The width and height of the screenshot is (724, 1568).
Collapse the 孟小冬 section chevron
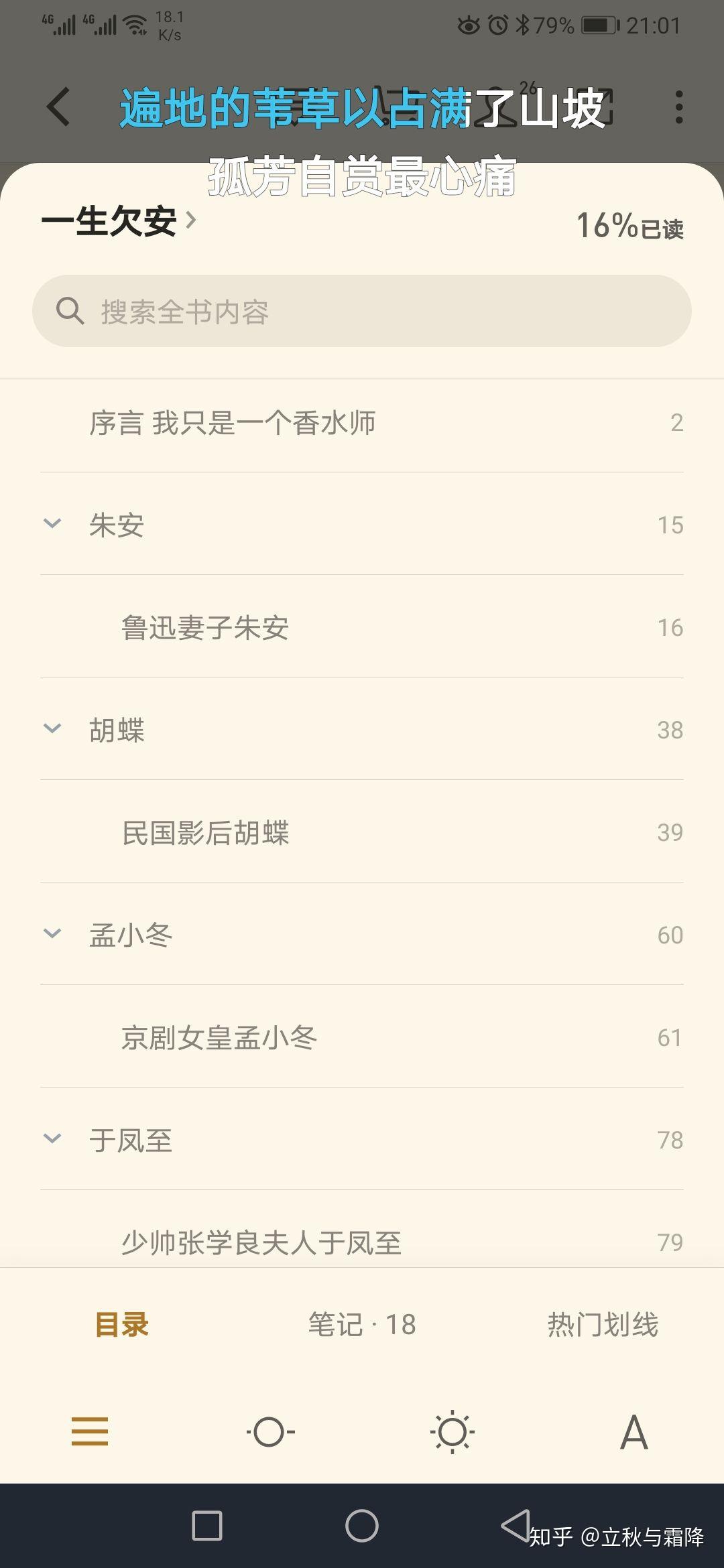[52, 934]
